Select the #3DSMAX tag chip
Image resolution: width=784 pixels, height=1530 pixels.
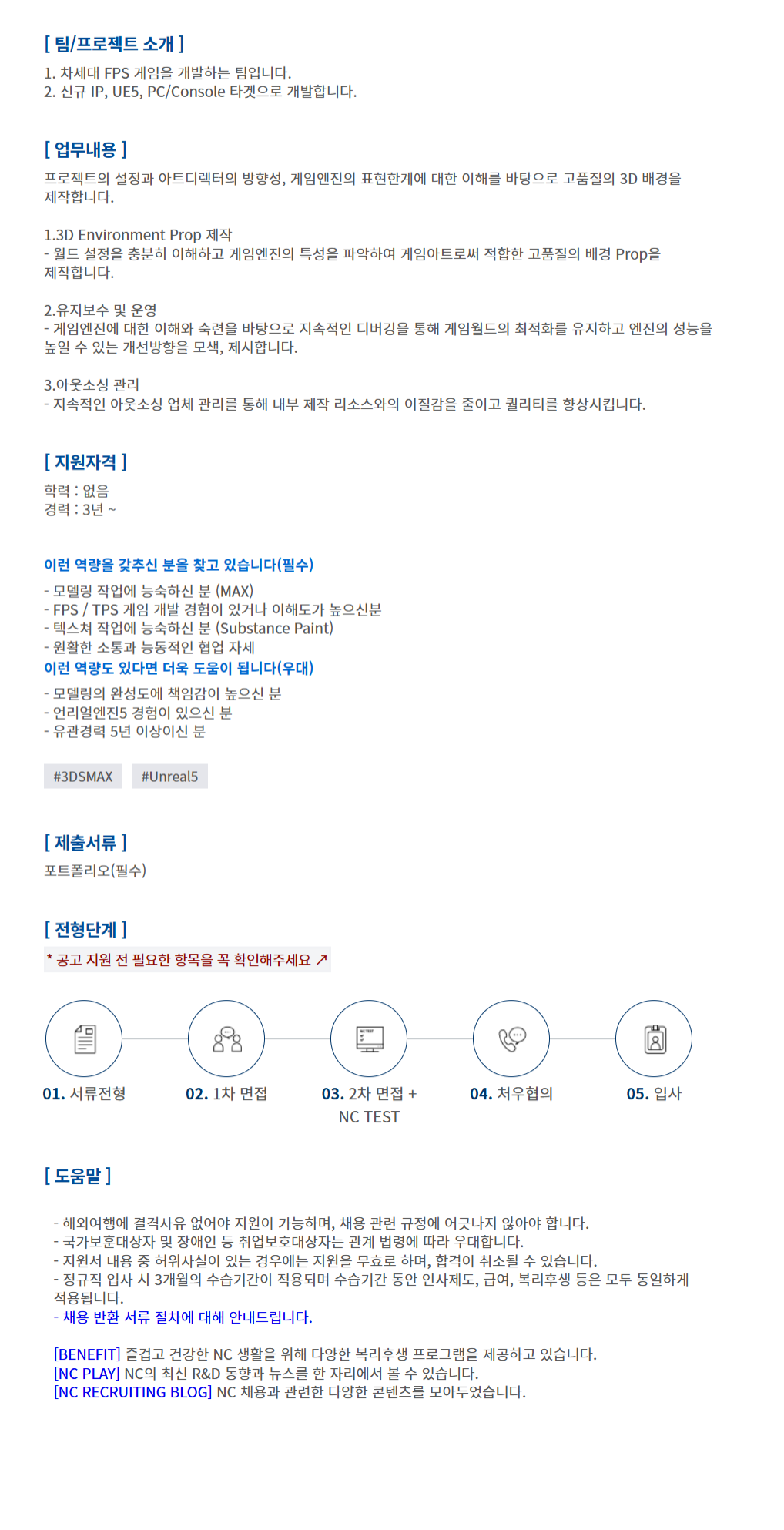click(83, 777)
